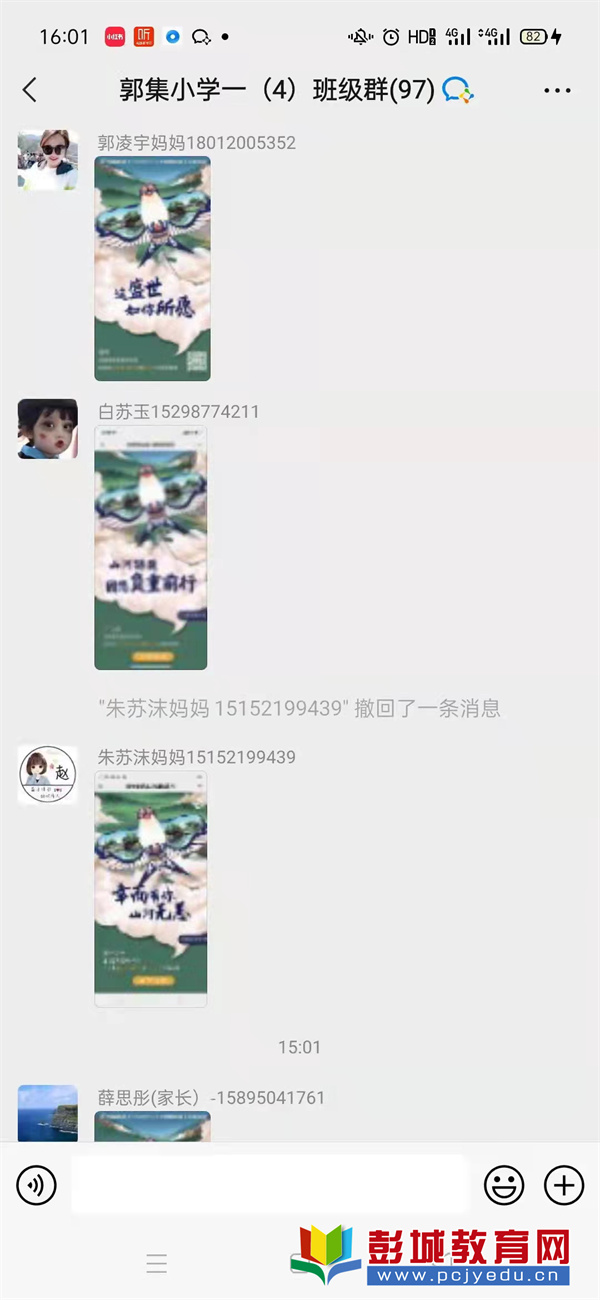Image resolution: width=600 pixels, height=1300 pixels.
Task: View 朱苏沫妈妈's profile avatar
Action: pos(47,774)
